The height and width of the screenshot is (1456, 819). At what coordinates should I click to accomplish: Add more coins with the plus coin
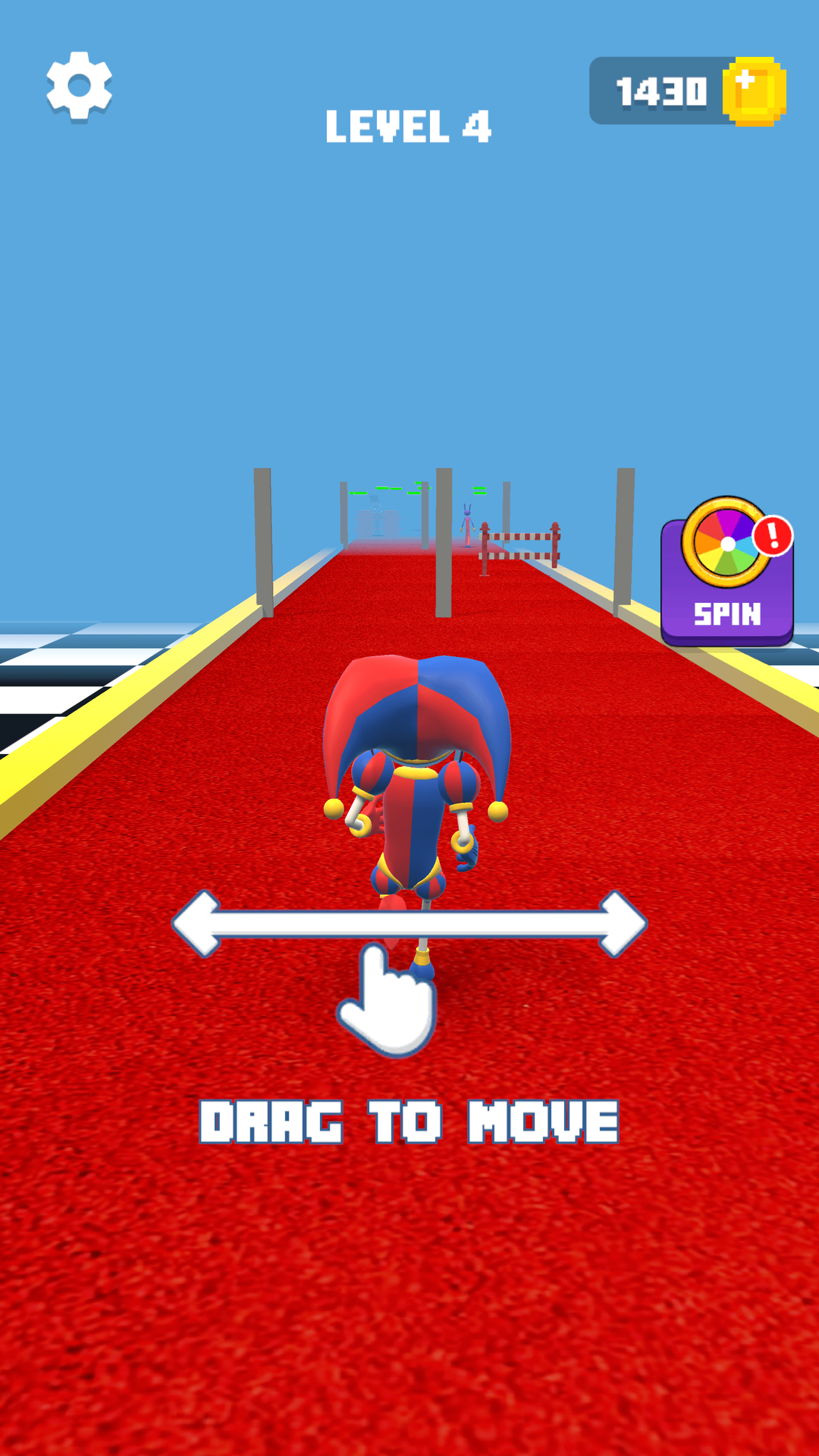754,91
